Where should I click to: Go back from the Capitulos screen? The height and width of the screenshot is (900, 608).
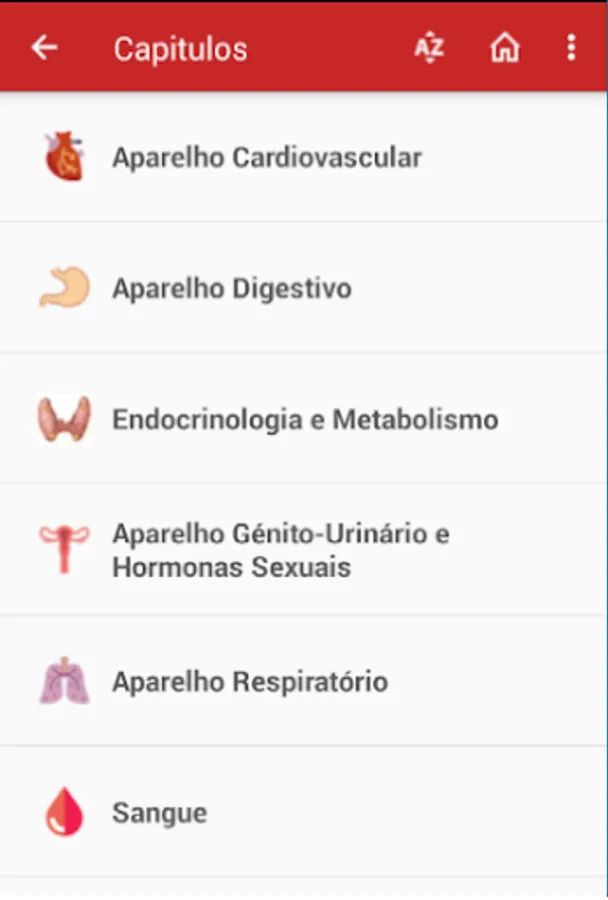[x=44, y=47]
